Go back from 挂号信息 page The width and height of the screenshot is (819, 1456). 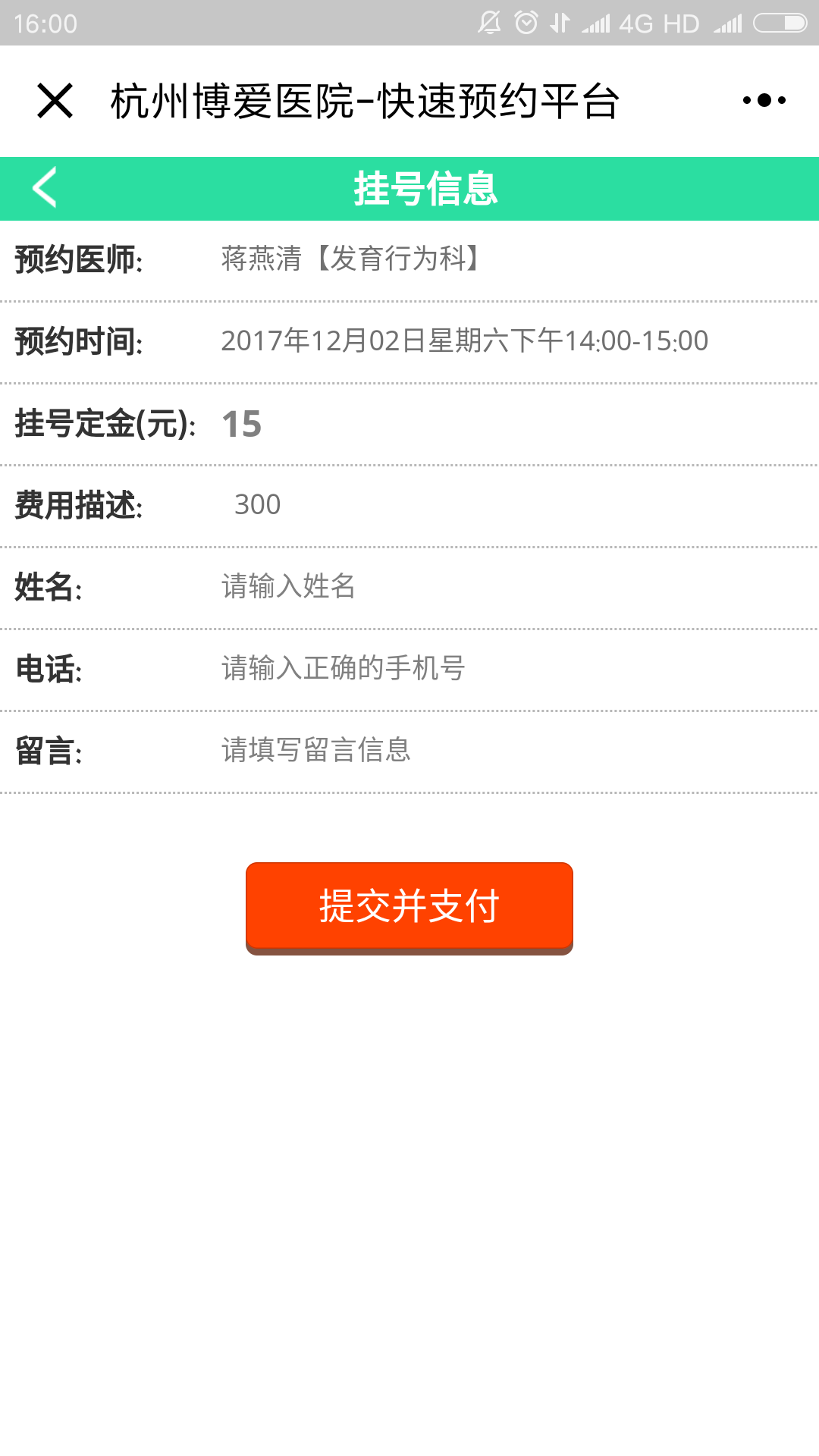pyautogui.click(x=45, y=187)
